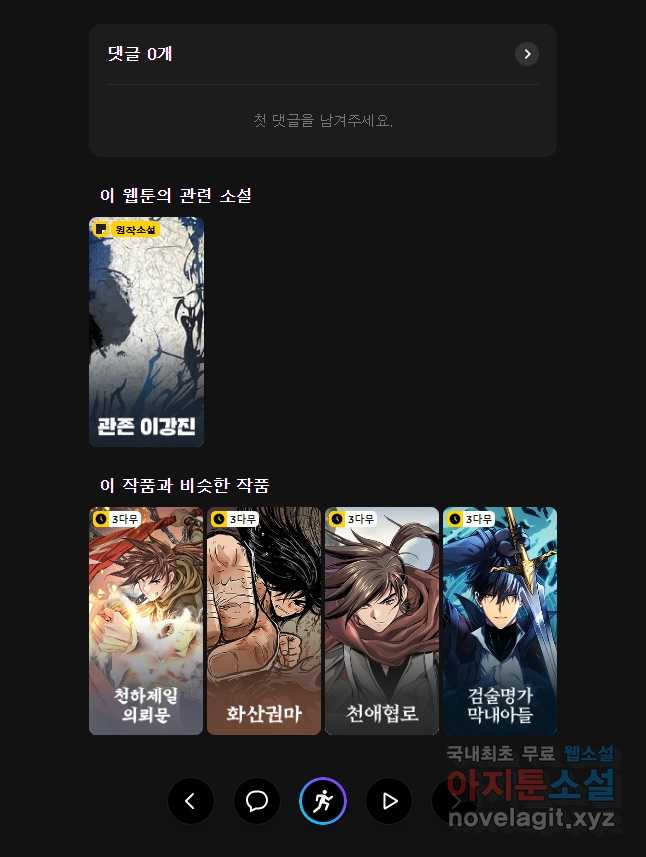Open comments with speech bubble icon
This screenshot has width=646, height=857.
[257, 801]
